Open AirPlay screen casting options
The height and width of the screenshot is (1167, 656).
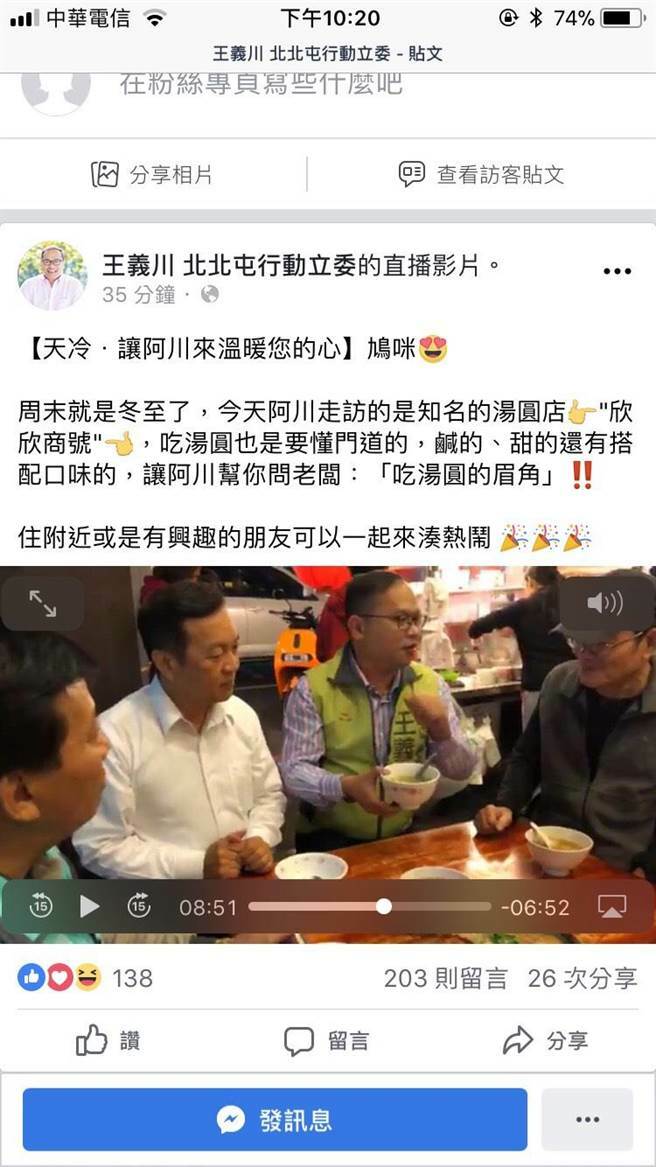[x=611, y=907]
